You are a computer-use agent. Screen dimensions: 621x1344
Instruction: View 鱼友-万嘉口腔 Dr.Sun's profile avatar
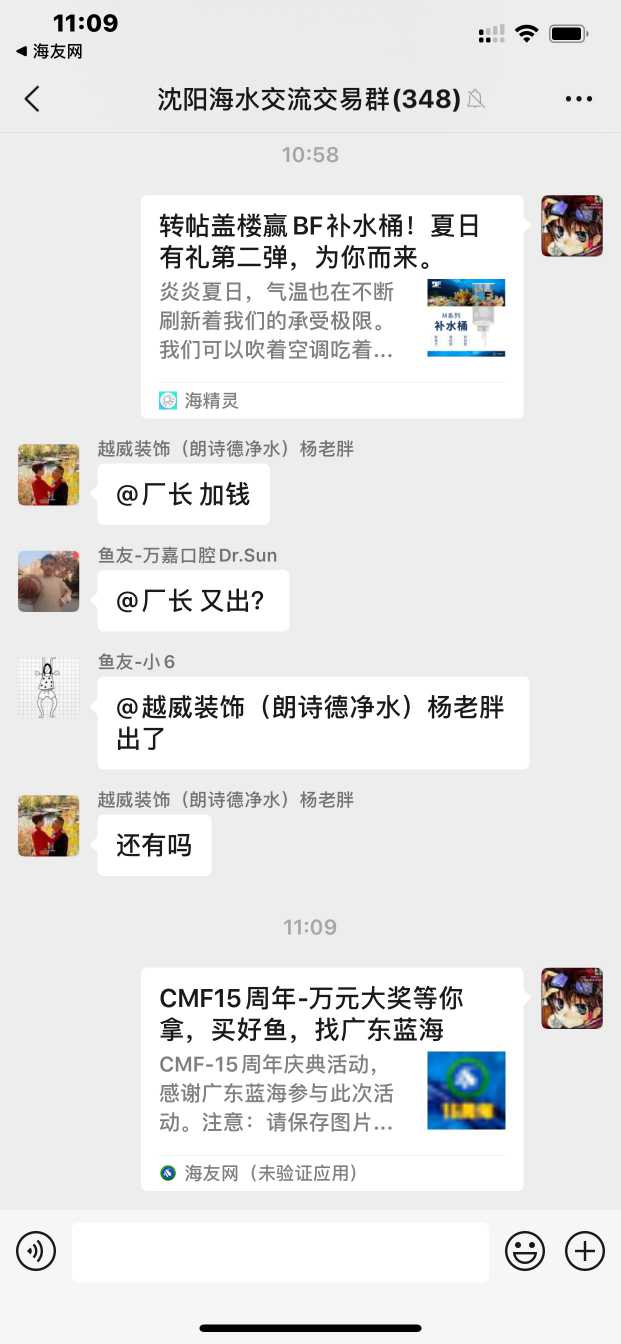pos(48,581)
